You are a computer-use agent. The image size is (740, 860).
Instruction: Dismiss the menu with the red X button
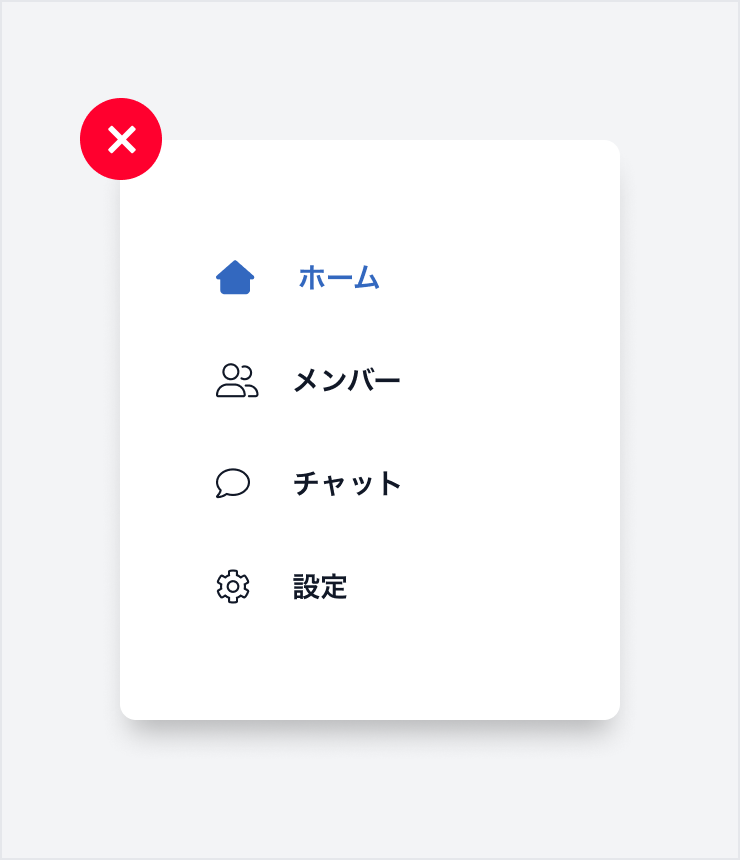(x=121, y=139)
